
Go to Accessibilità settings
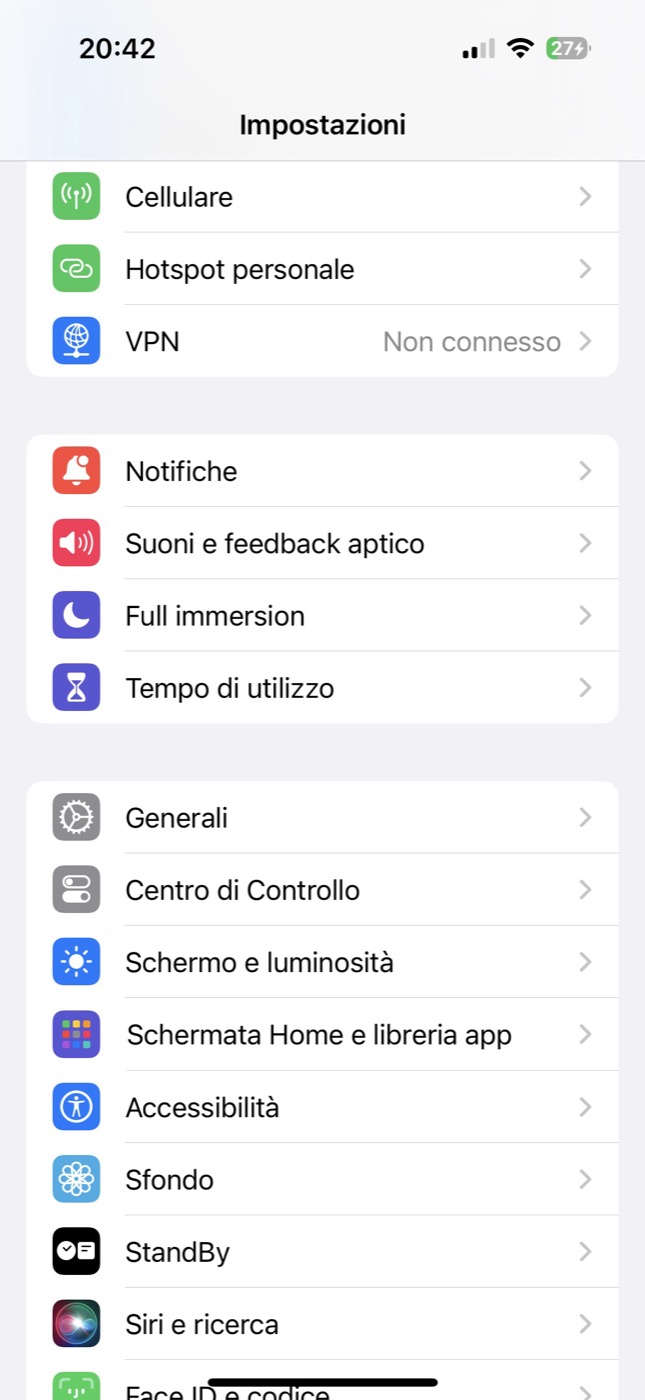[x=322, y=1107]
